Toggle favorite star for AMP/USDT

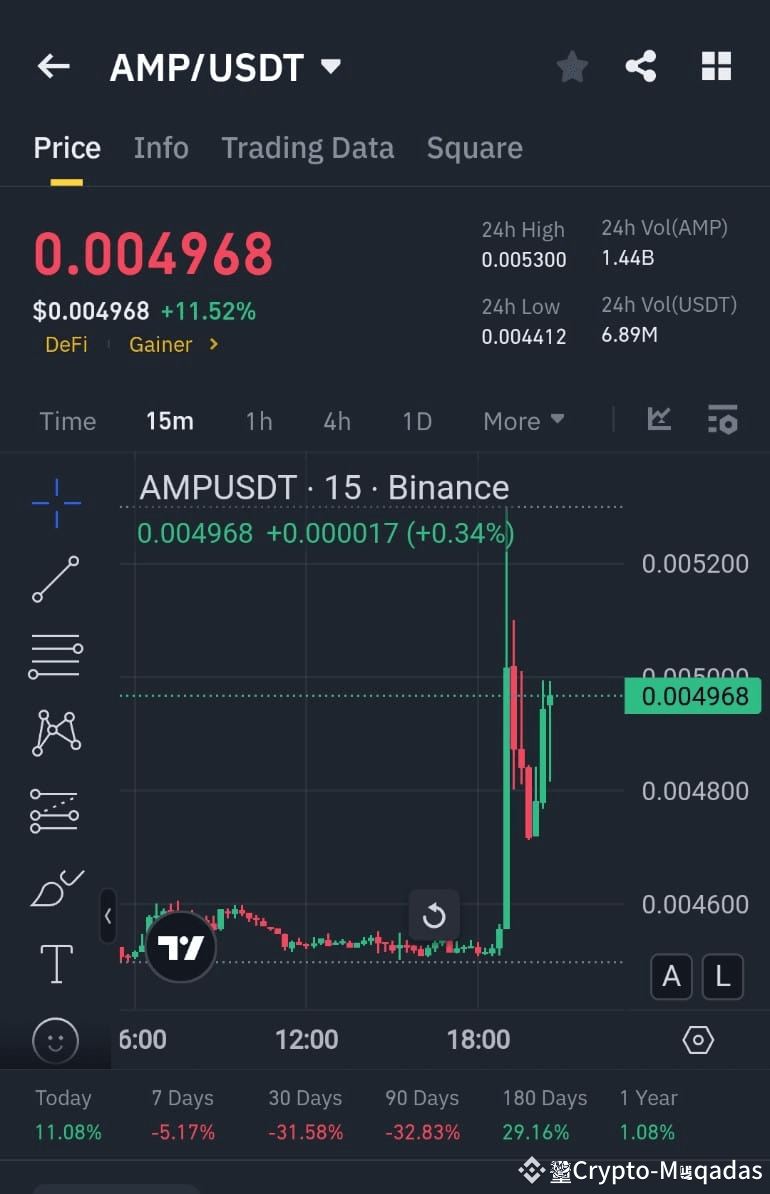571,66
